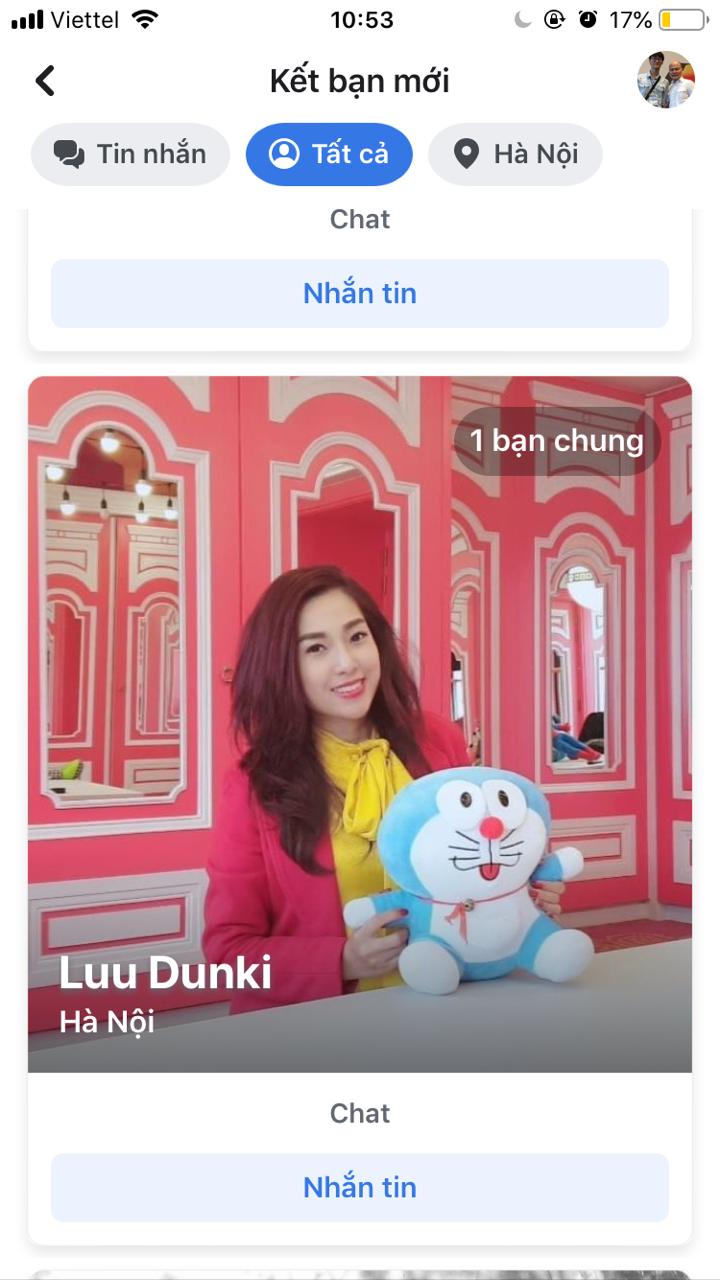Select the Tất cả filter tab
The image size is (720, 1280).
pyautogui.click(x=329, y=154)
